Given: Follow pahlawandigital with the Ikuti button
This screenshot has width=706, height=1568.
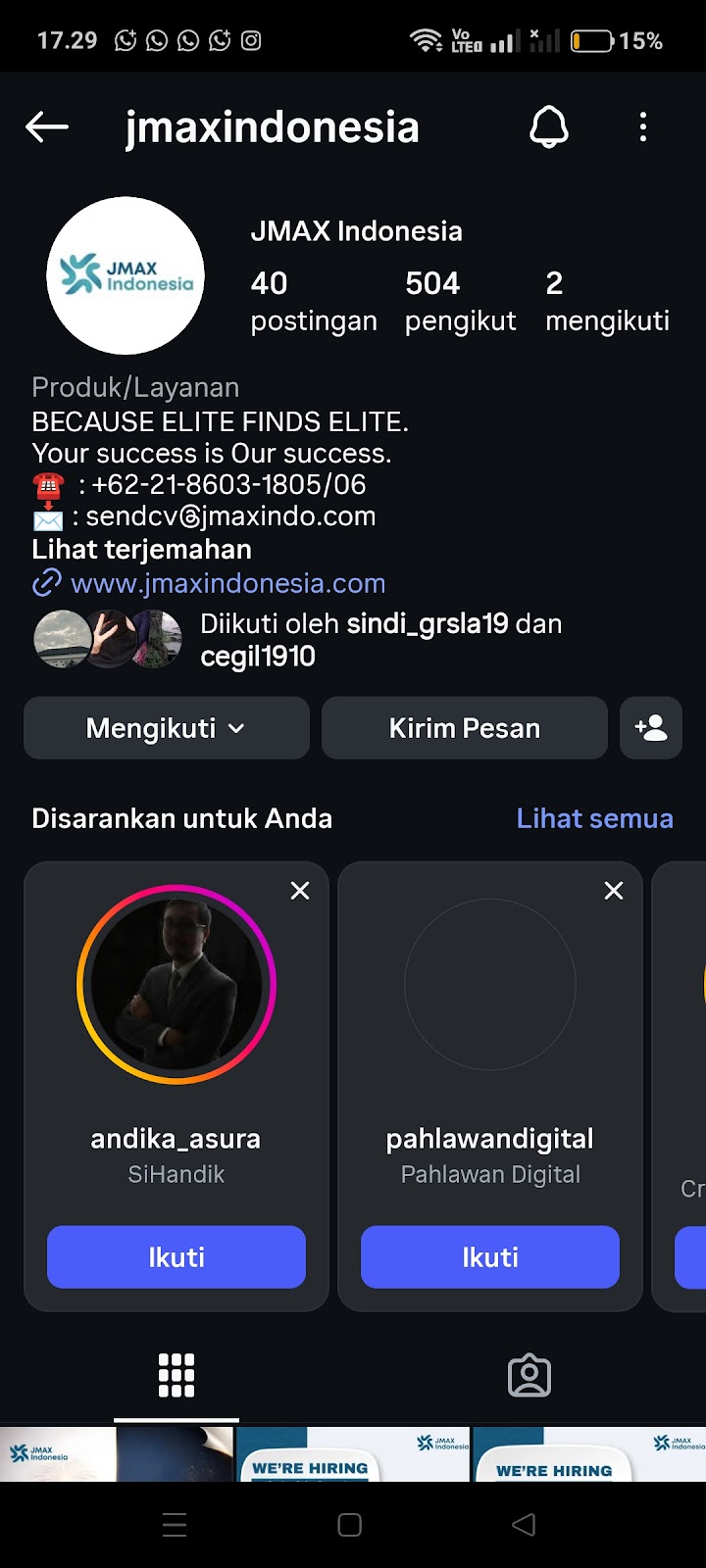Looking at the screenshot, I should [x=490, y=1256].
